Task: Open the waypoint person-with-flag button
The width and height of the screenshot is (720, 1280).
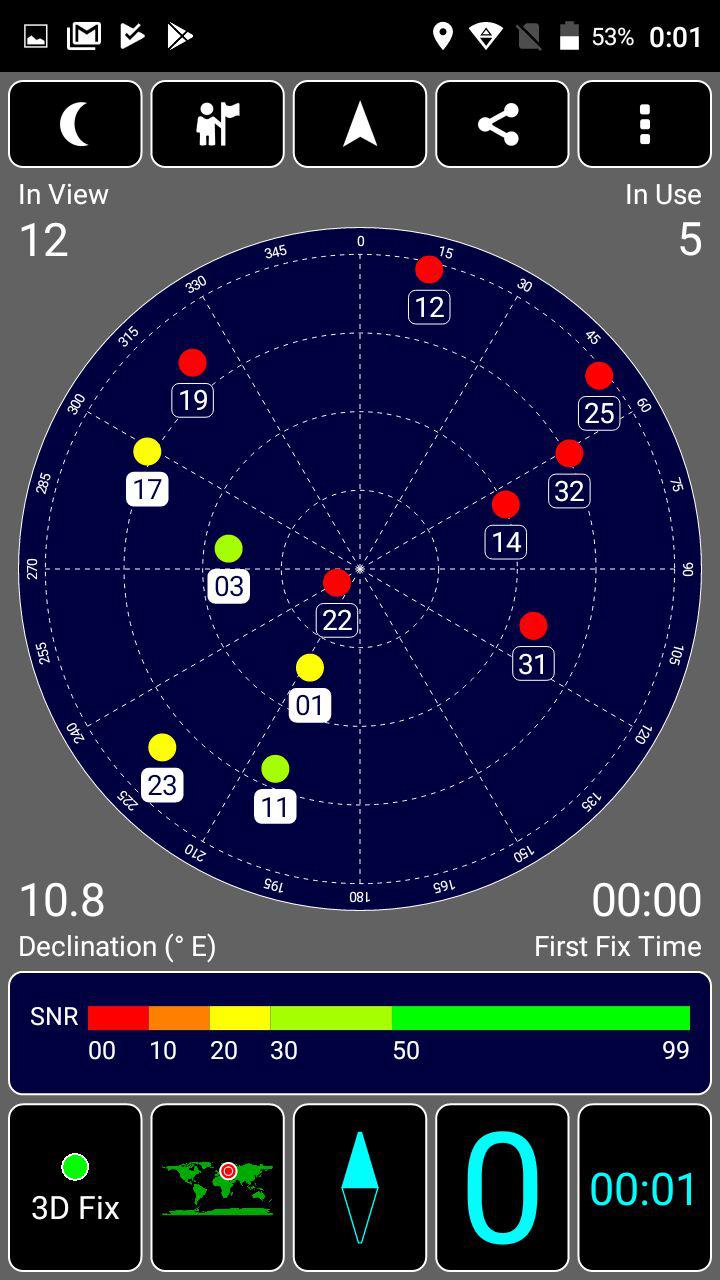Action: coord(217,124)
